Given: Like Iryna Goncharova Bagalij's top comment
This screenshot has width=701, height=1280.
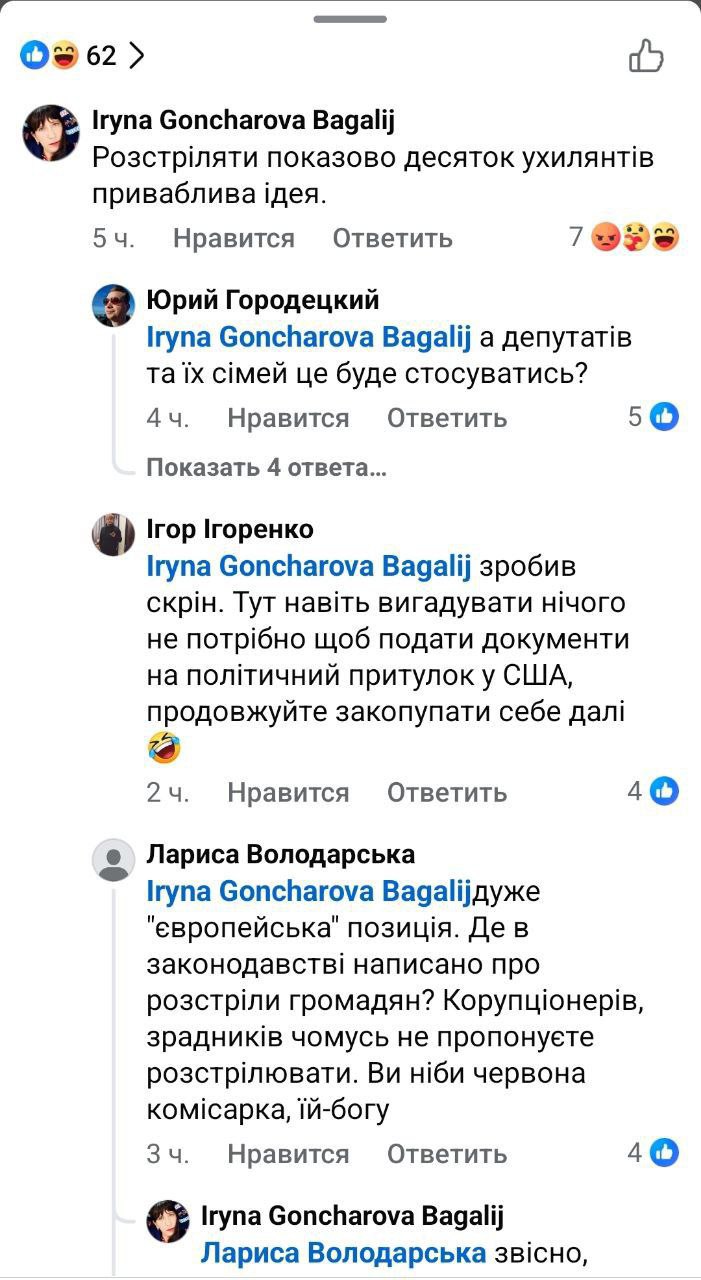Looking at the screenshot, I should [233, 238].
